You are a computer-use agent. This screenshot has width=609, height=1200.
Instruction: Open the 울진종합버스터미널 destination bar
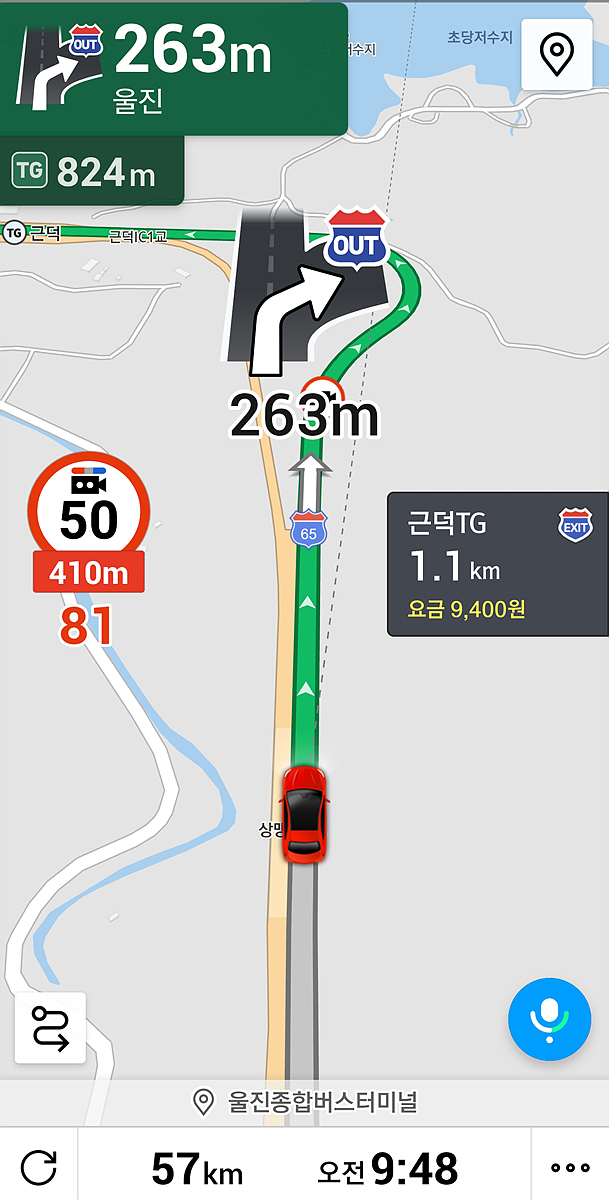304,1102
